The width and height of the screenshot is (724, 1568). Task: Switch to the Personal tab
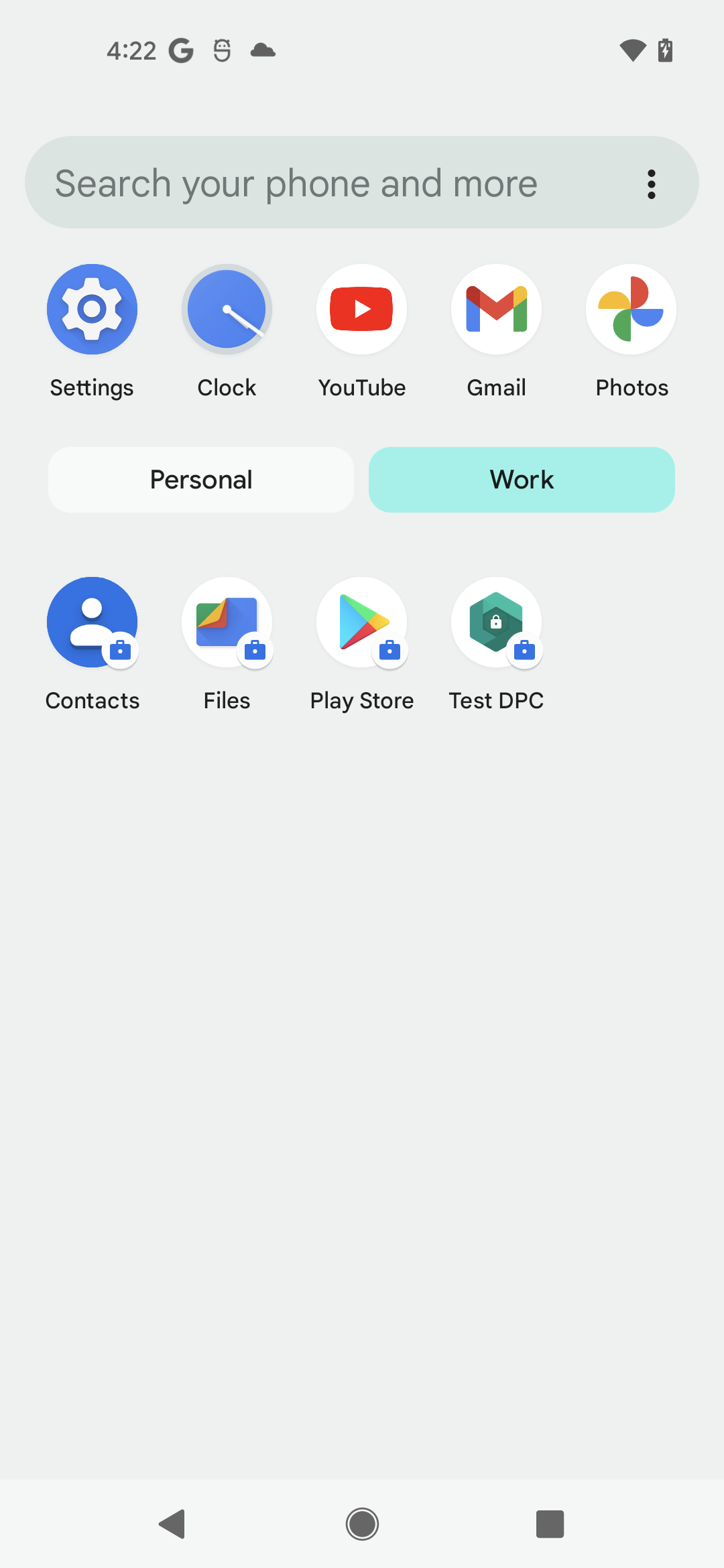tap(201, 480)
